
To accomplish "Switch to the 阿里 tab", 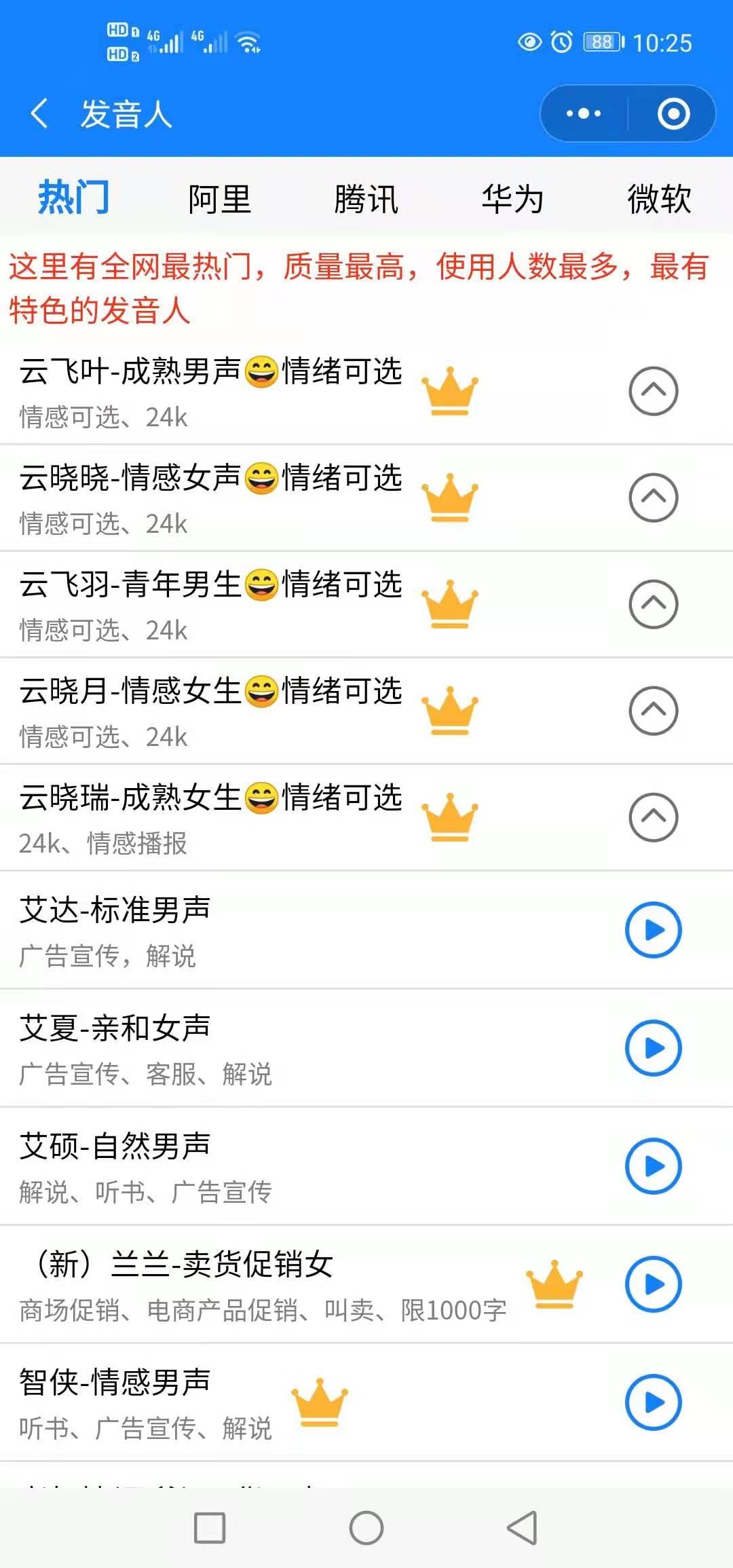I will point(219,199).
